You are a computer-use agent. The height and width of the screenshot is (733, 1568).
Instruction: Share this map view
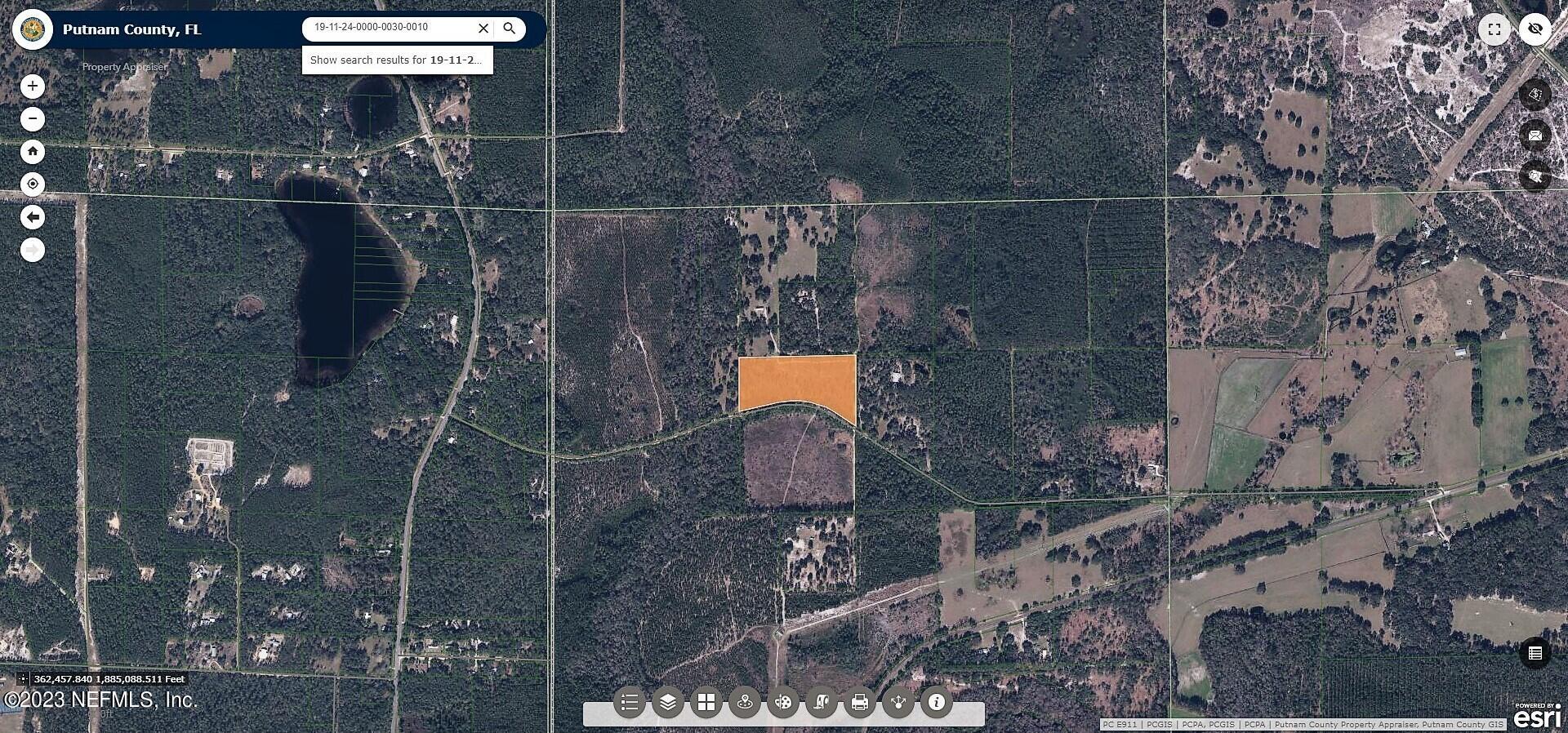(x=898, y=702)
